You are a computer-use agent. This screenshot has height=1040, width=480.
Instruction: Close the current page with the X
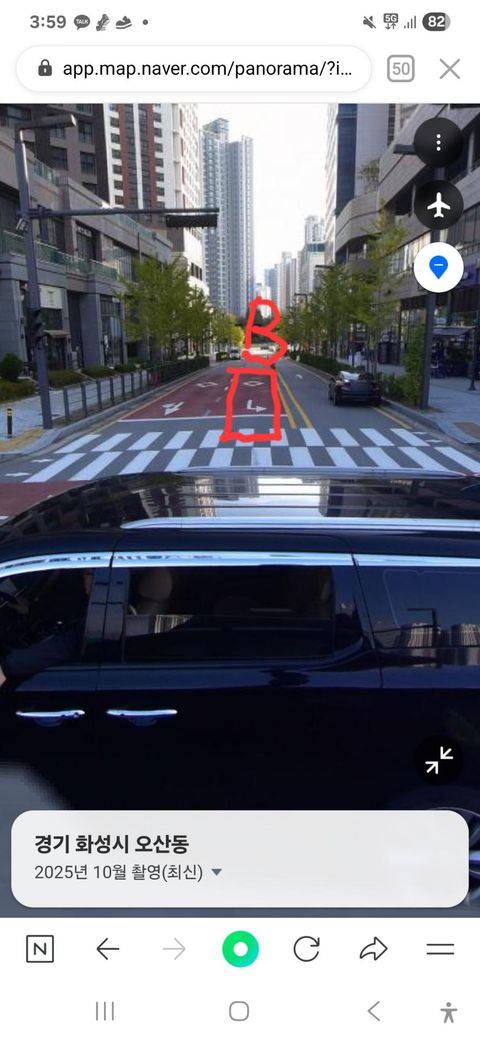coord(450,68)
